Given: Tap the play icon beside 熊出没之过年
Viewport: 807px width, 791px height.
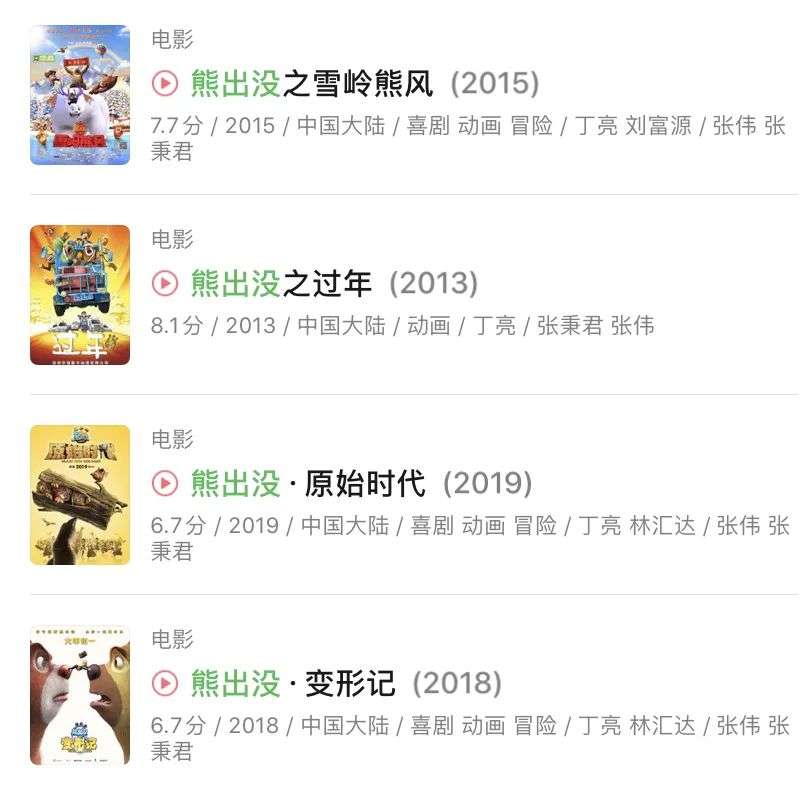Looking at the screenshot, I should point(164,284).
